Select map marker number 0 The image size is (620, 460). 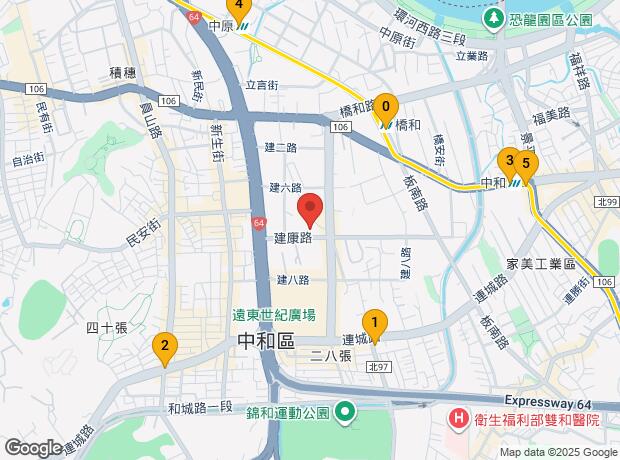(385, 107)
